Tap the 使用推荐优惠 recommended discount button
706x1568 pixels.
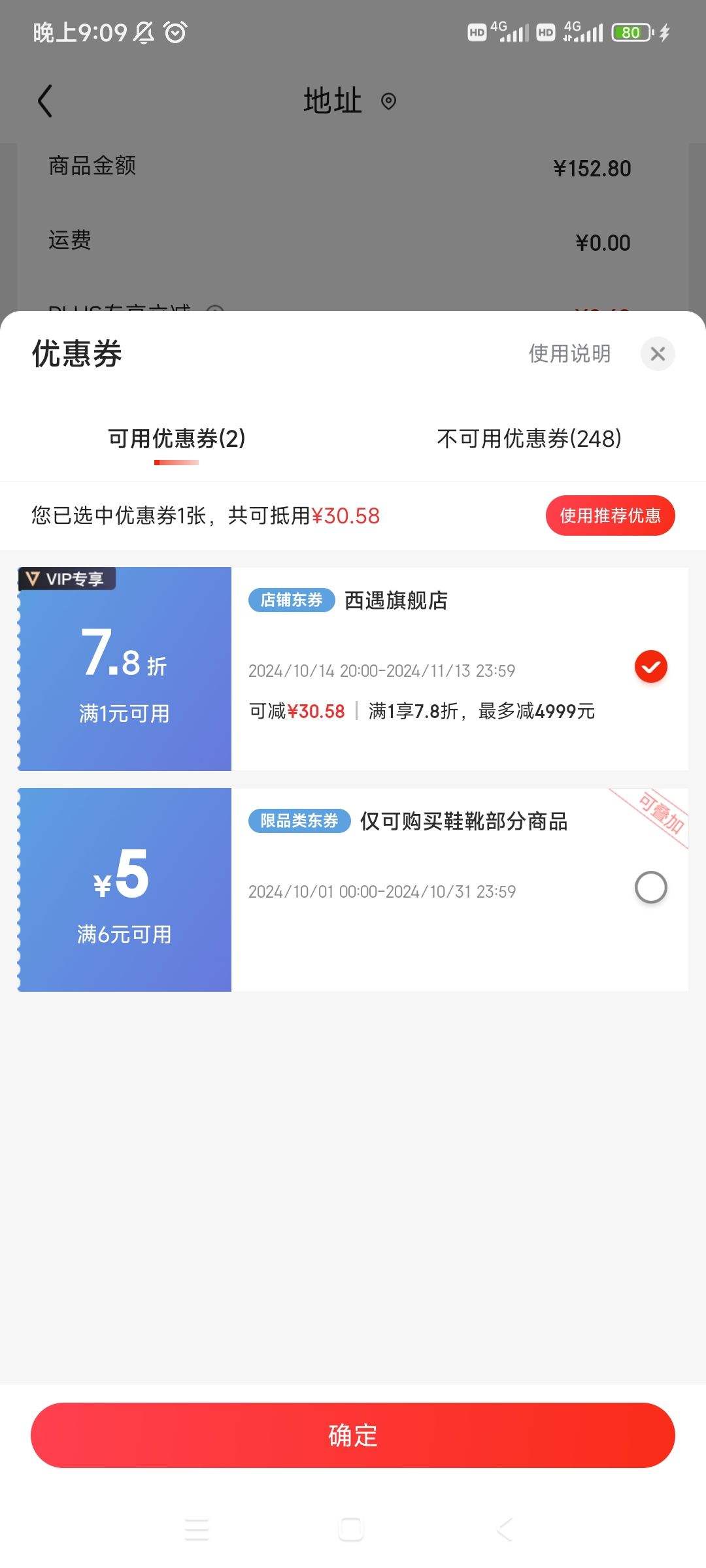[610, 515]
